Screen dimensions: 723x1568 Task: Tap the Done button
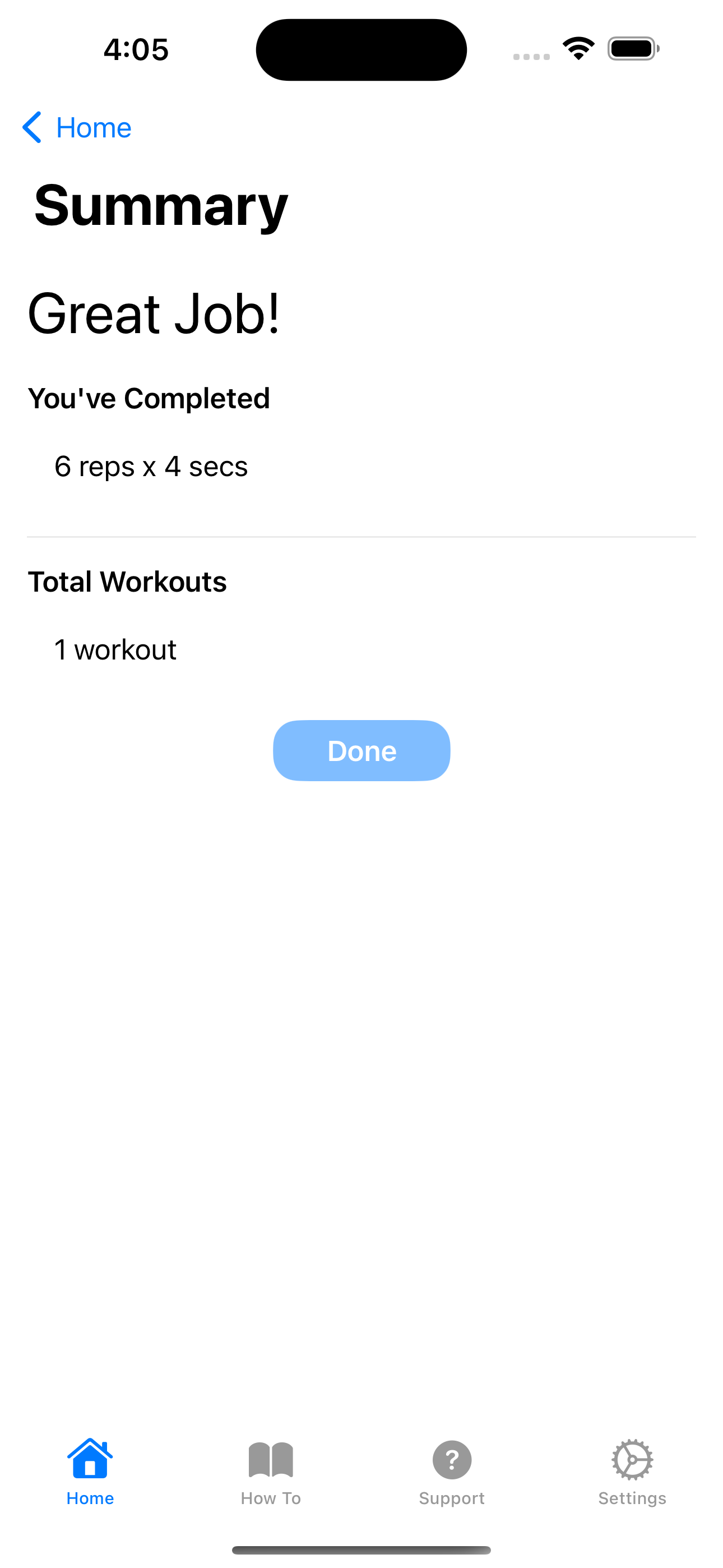coord(361,750)
